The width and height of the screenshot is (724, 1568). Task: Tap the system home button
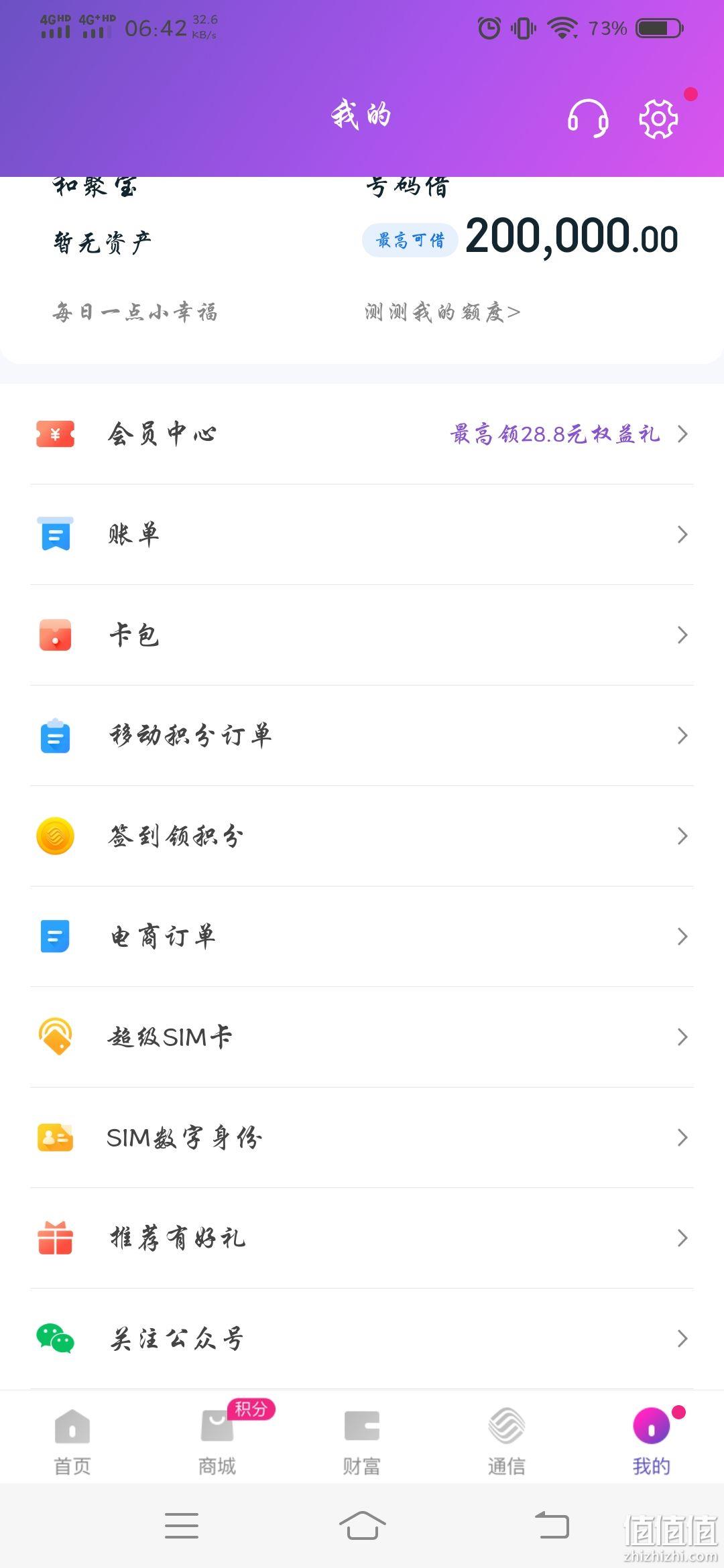click(x=362, y=1526)
